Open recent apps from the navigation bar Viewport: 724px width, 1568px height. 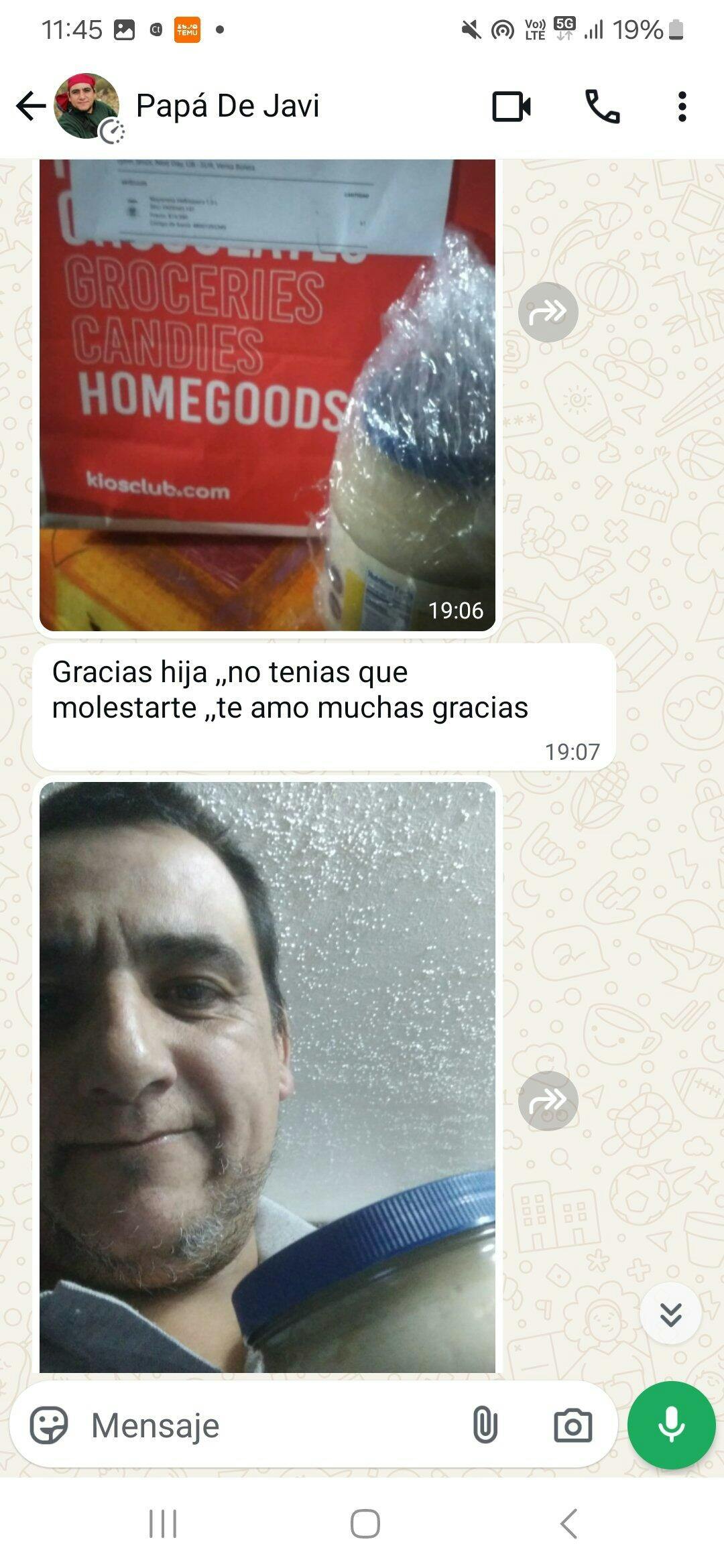[163, 1524]
